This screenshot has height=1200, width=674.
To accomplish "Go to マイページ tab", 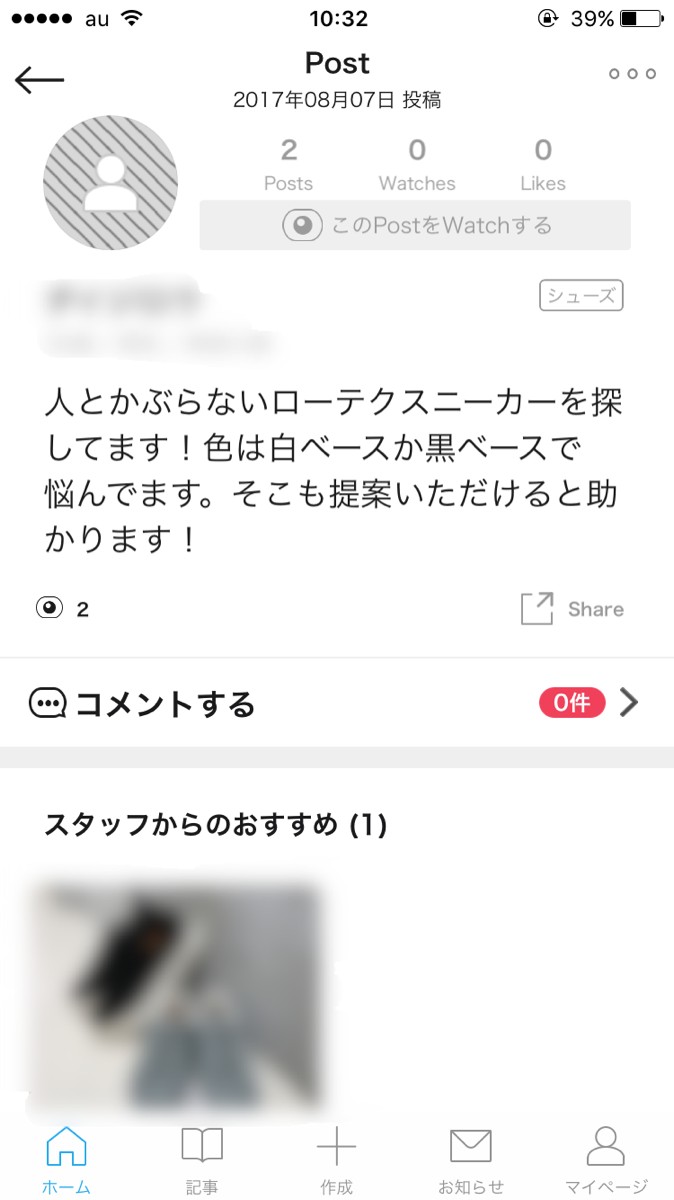I will [x=606, y=1160].
